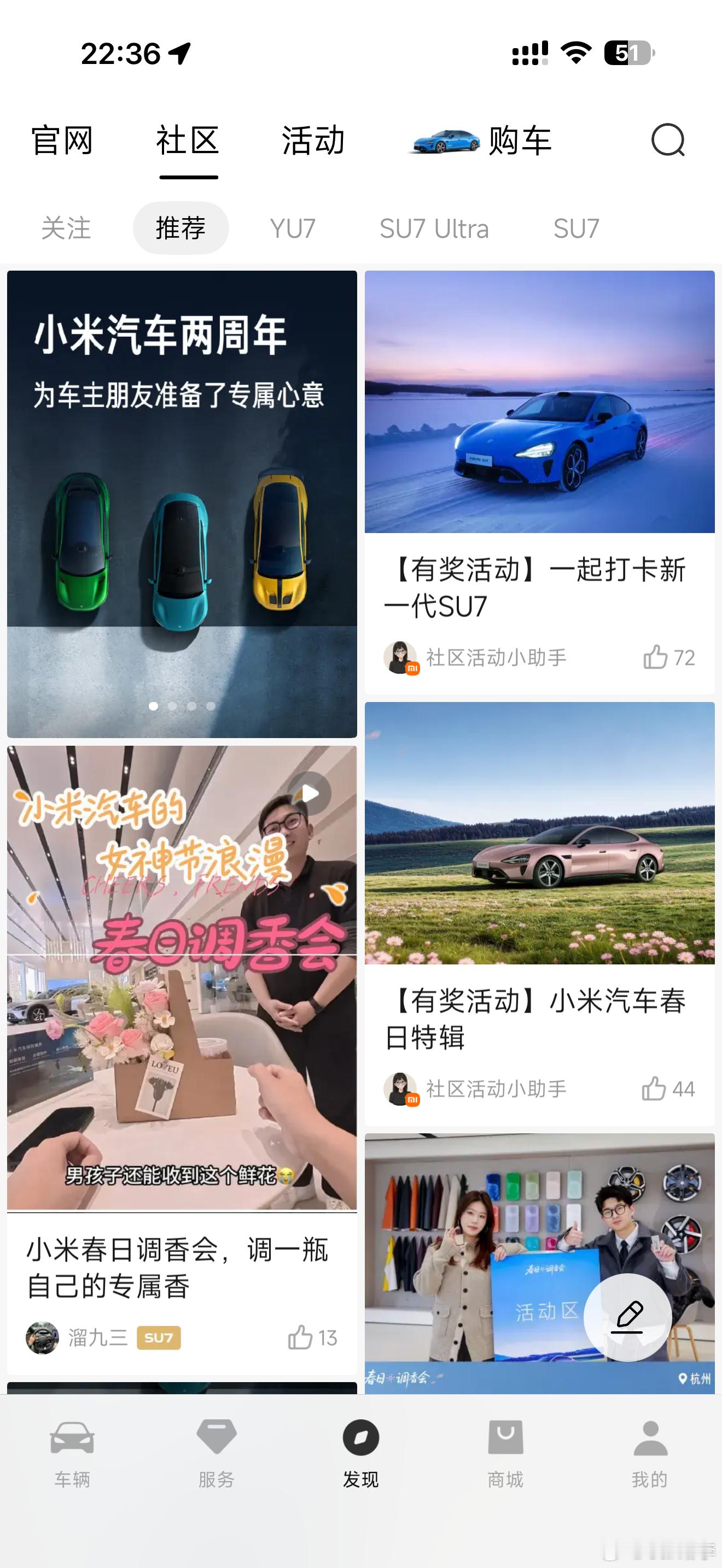Go to the 车辆 tab
Screen dimensions: 722x1568
[x=72, y=1454]
